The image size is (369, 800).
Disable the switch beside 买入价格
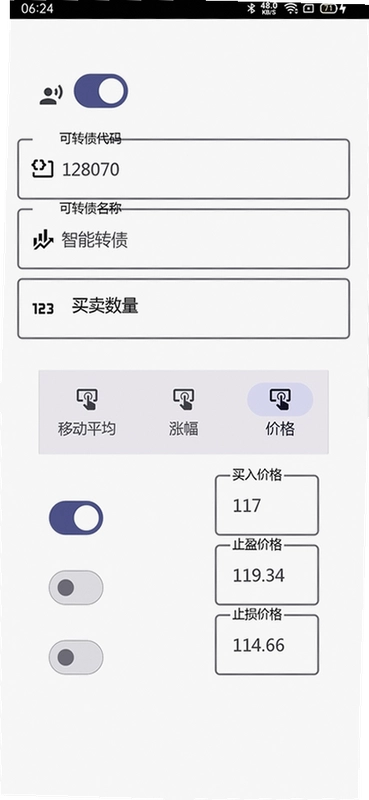pos(76,518)
